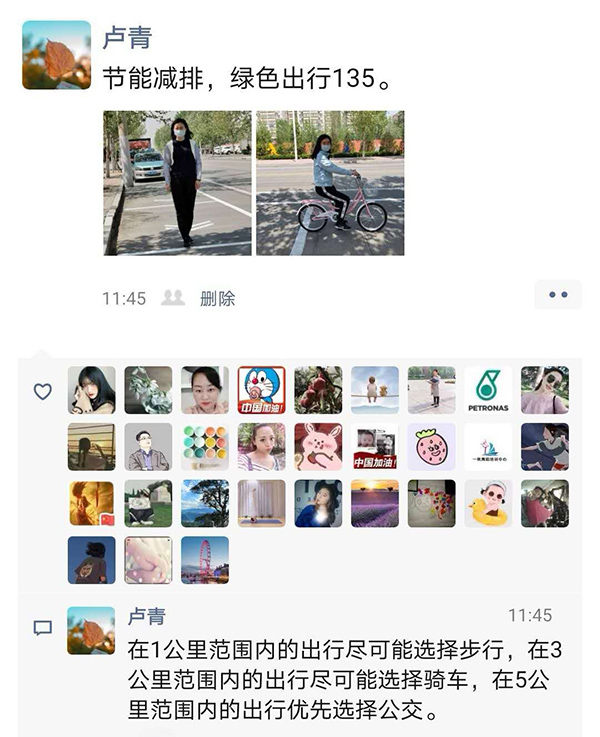Viewport: 600px width, 737px height.
Task: Open the PETRONAS logo liker avatar
Action: click(x=488, y=390)
